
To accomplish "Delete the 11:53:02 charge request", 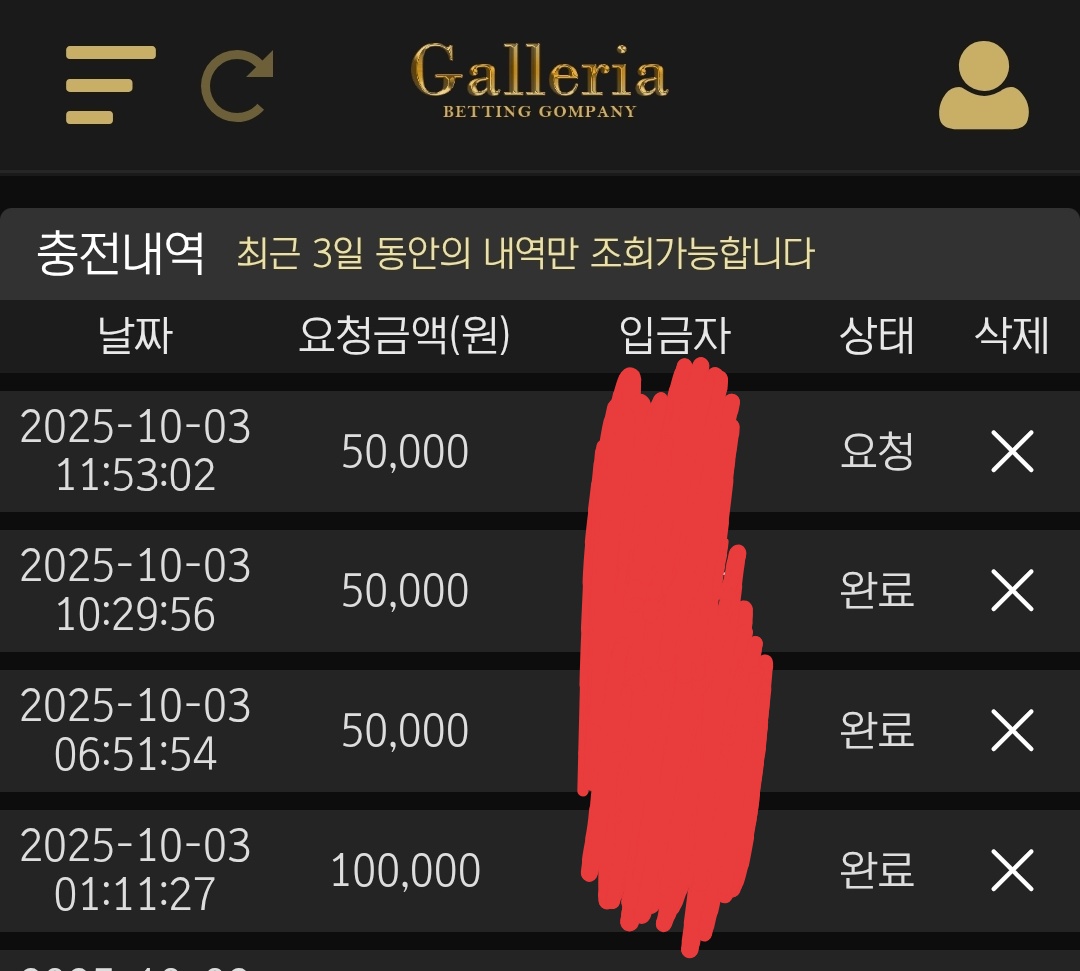I will tap(1011, 452).
